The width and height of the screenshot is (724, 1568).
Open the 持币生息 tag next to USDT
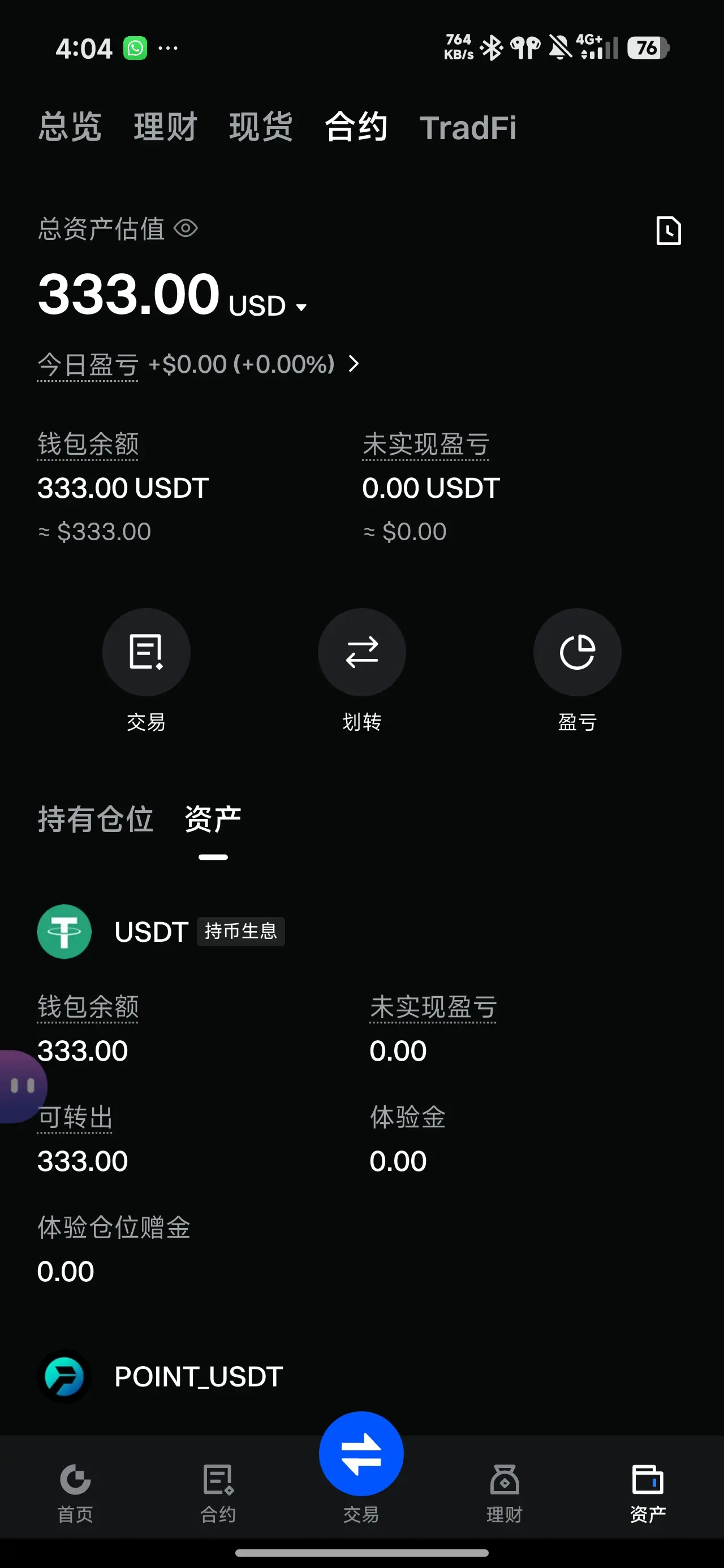(x=240, y=931)
